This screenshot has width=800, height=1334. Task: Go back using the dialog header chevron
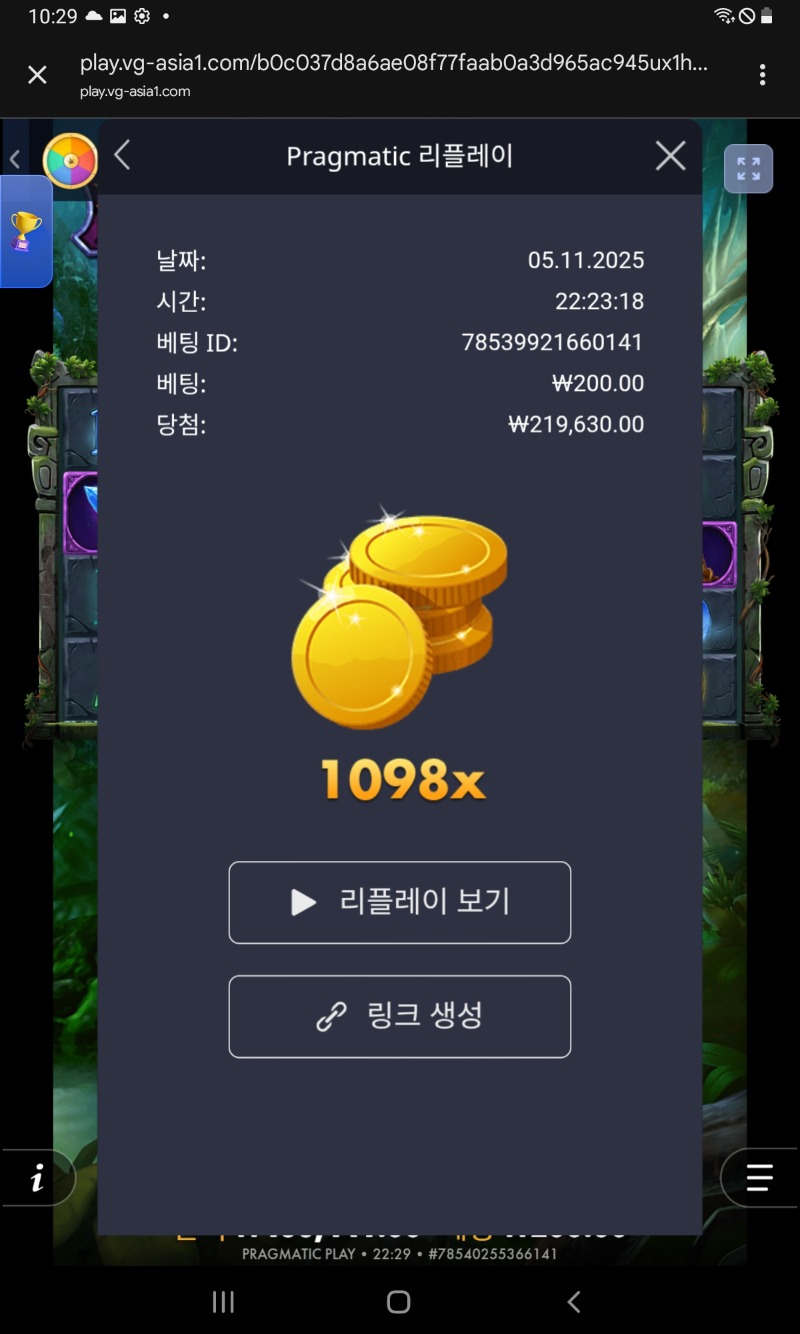(122, 156)
